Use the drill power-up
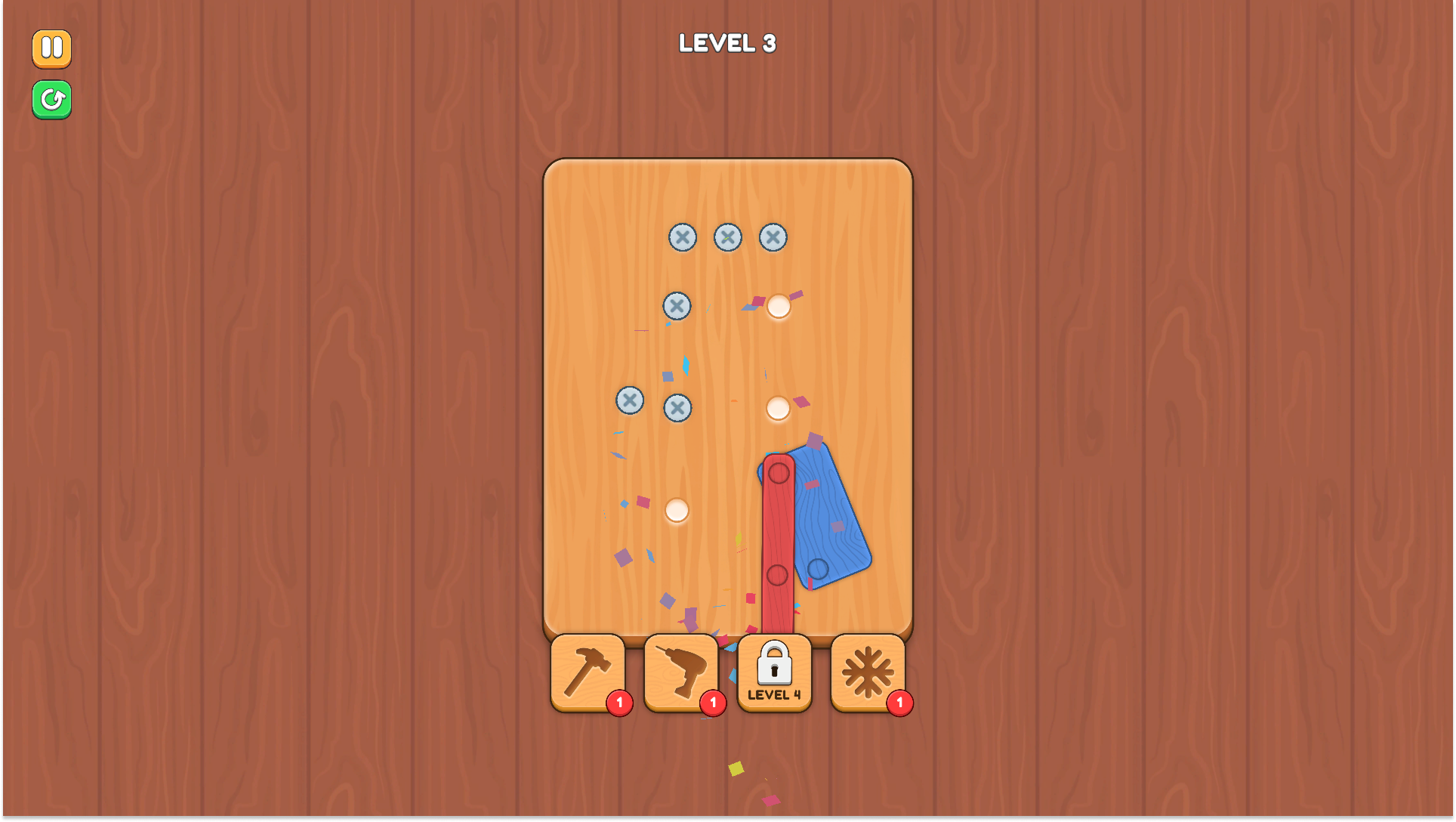Viewport: 1456px width, 822px height. [x=680, y=671]
